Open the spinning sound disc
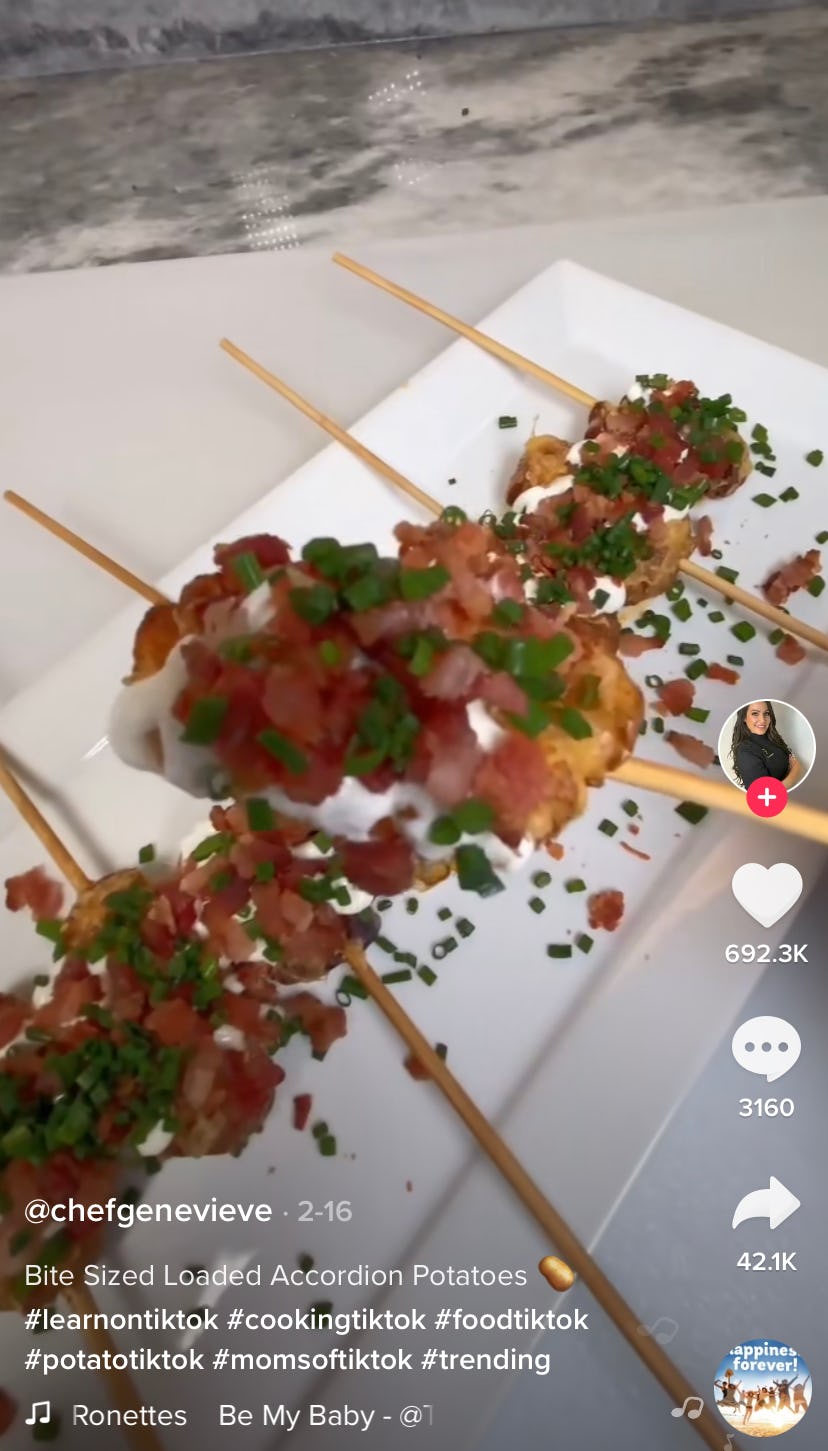This screenshot has height=1451, width=828. coord(762,1388)
